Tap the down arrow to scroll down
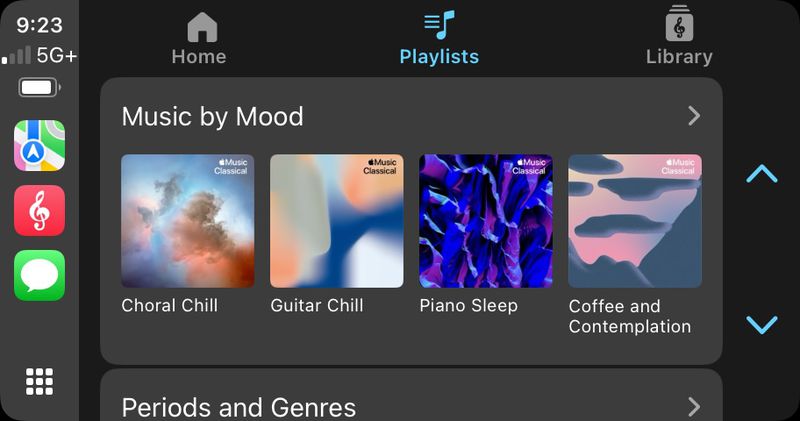The width and height of the screenshot is (800, 421). coord(761,325)
